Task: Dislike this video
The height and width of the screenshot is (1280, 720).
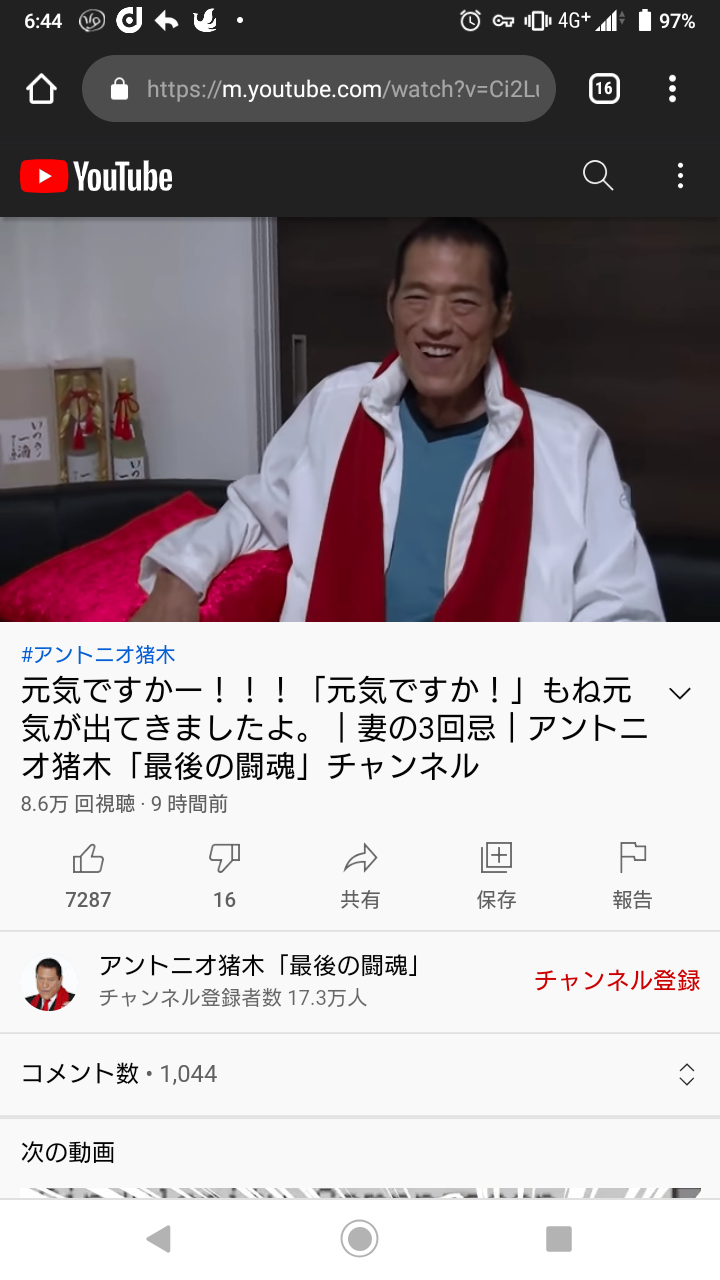Action: pos(224,876)
